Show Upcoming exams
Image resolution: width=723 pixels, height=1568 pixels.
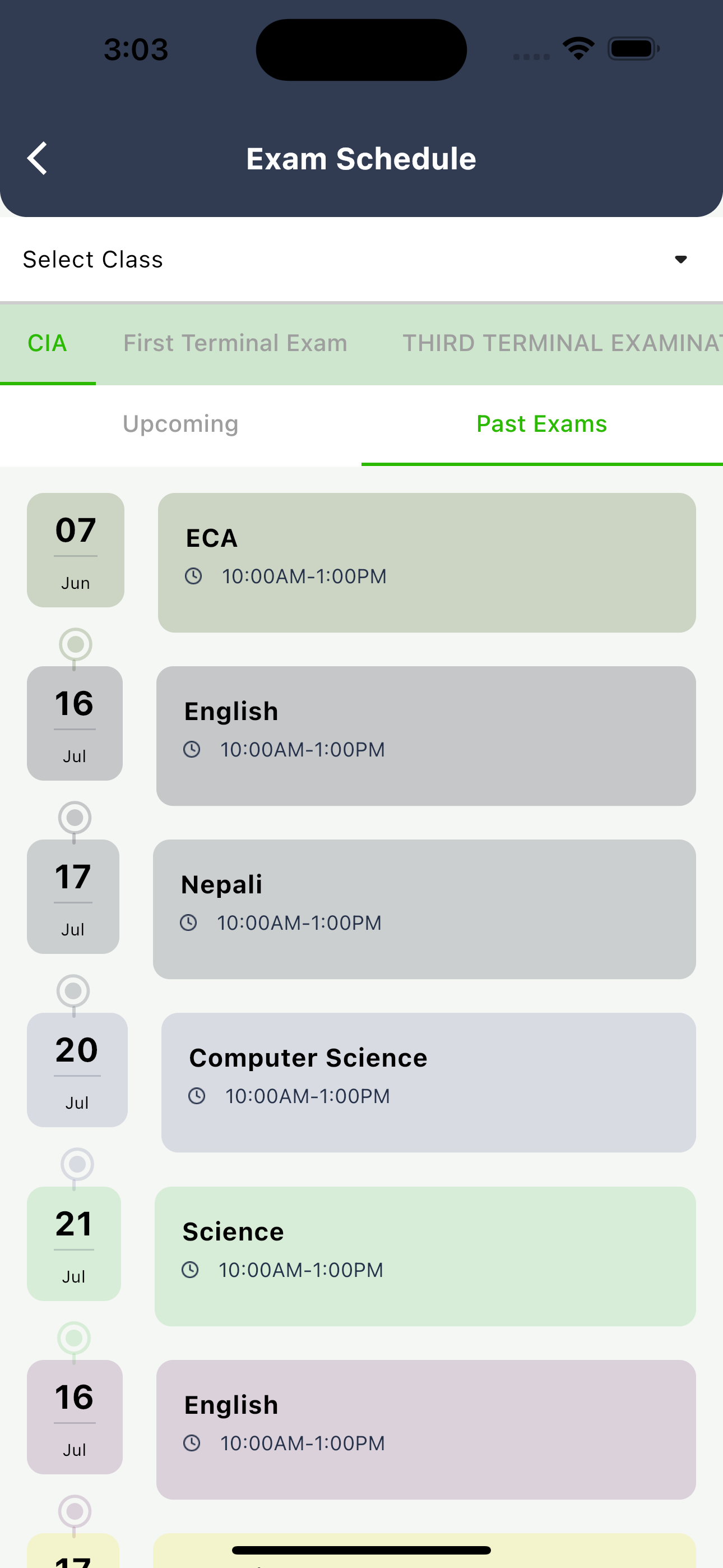[180, 425]
